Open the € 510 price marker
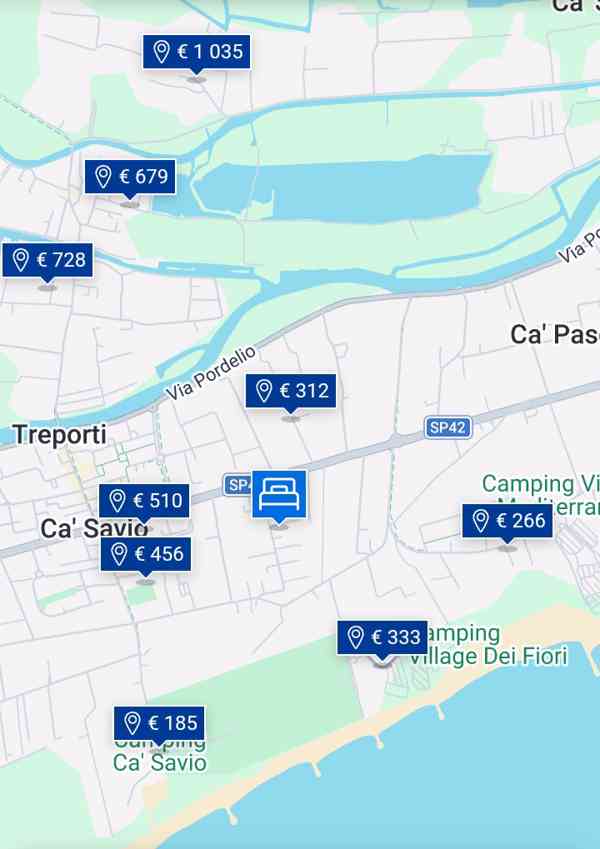This screenshot has height=849, width=600. point(145,501)
